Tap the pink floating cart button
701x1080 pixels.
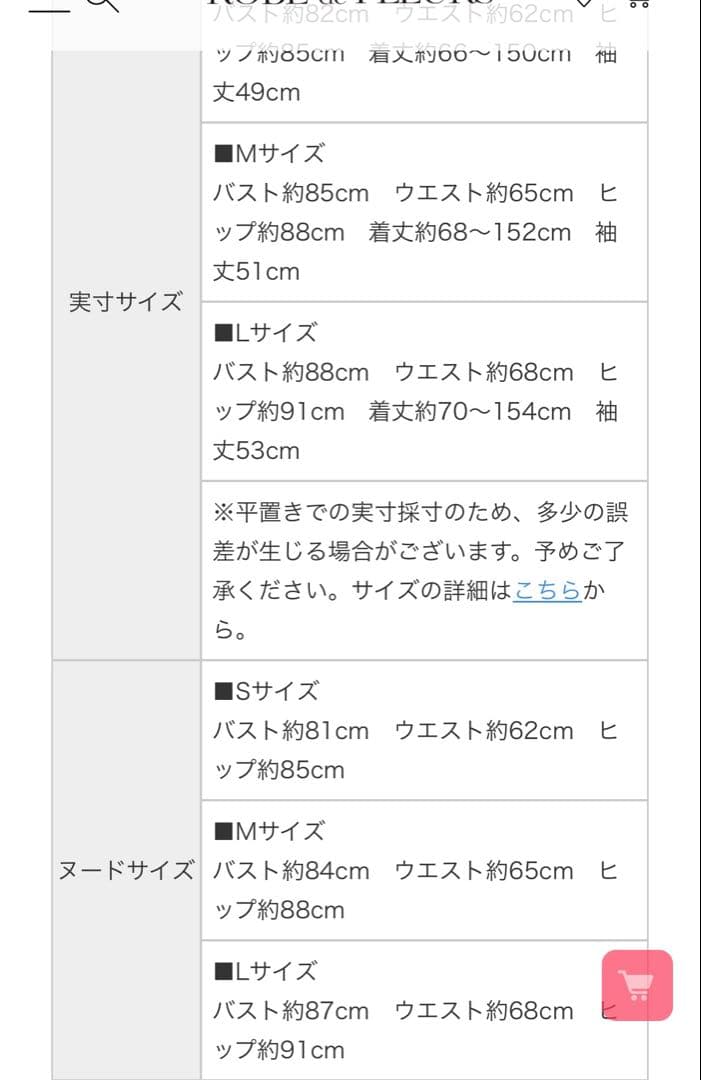click(637, 985)
